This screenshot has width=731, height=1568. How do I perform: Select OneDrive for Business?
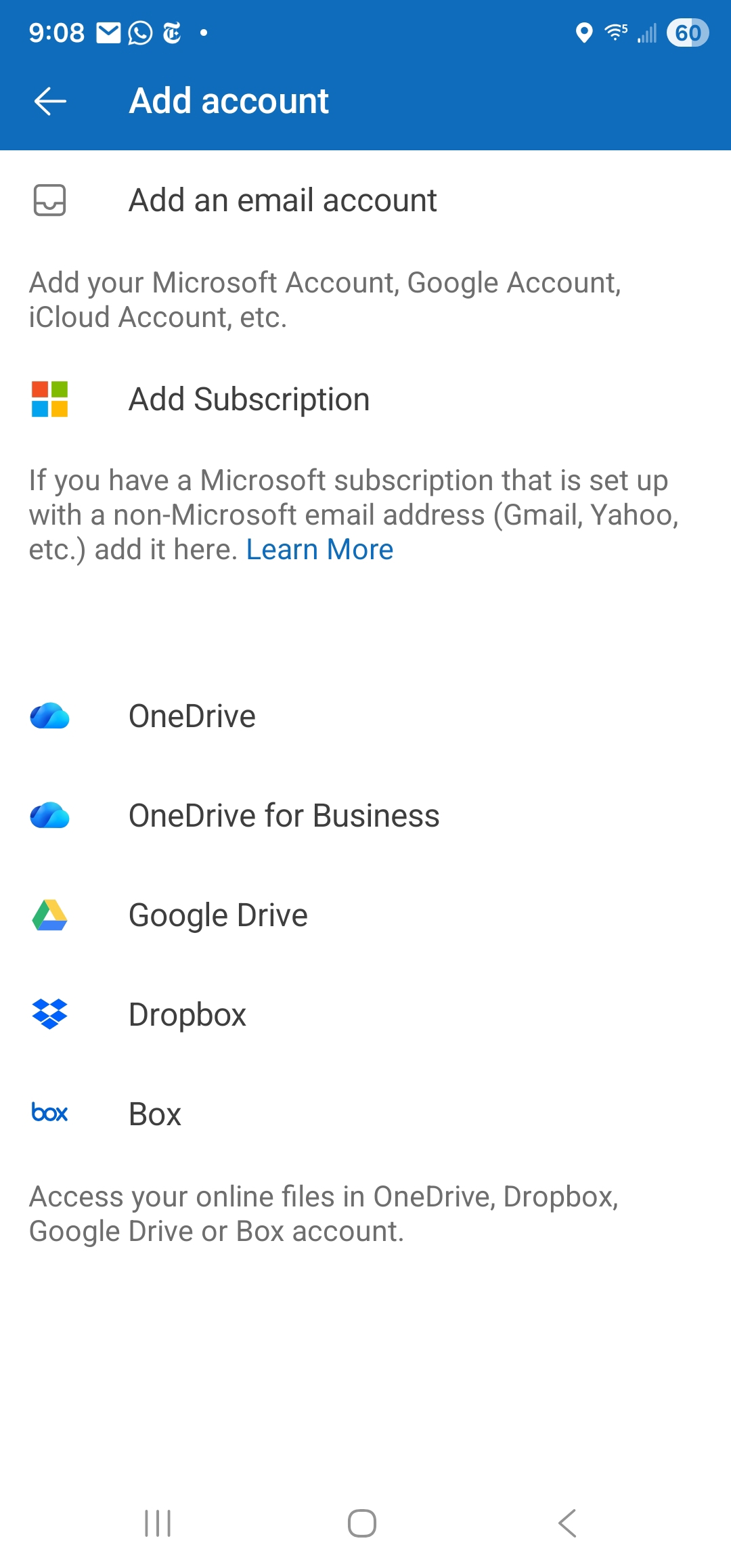point(284,816)
